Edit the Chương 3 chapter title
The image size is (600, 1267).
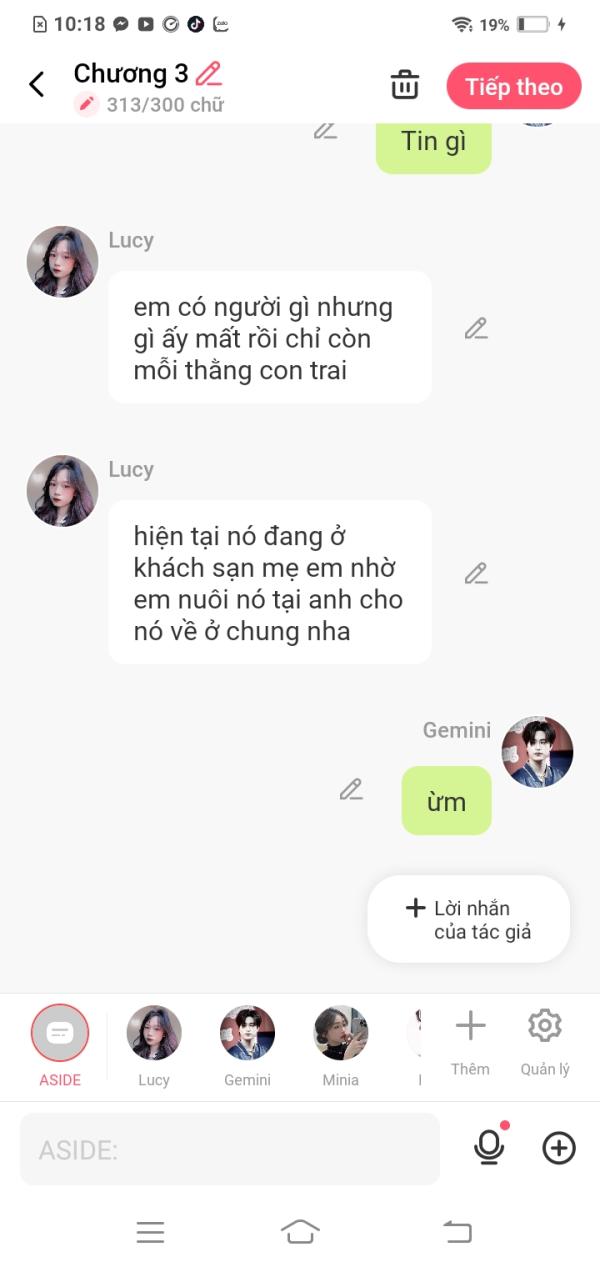[209, 73]
